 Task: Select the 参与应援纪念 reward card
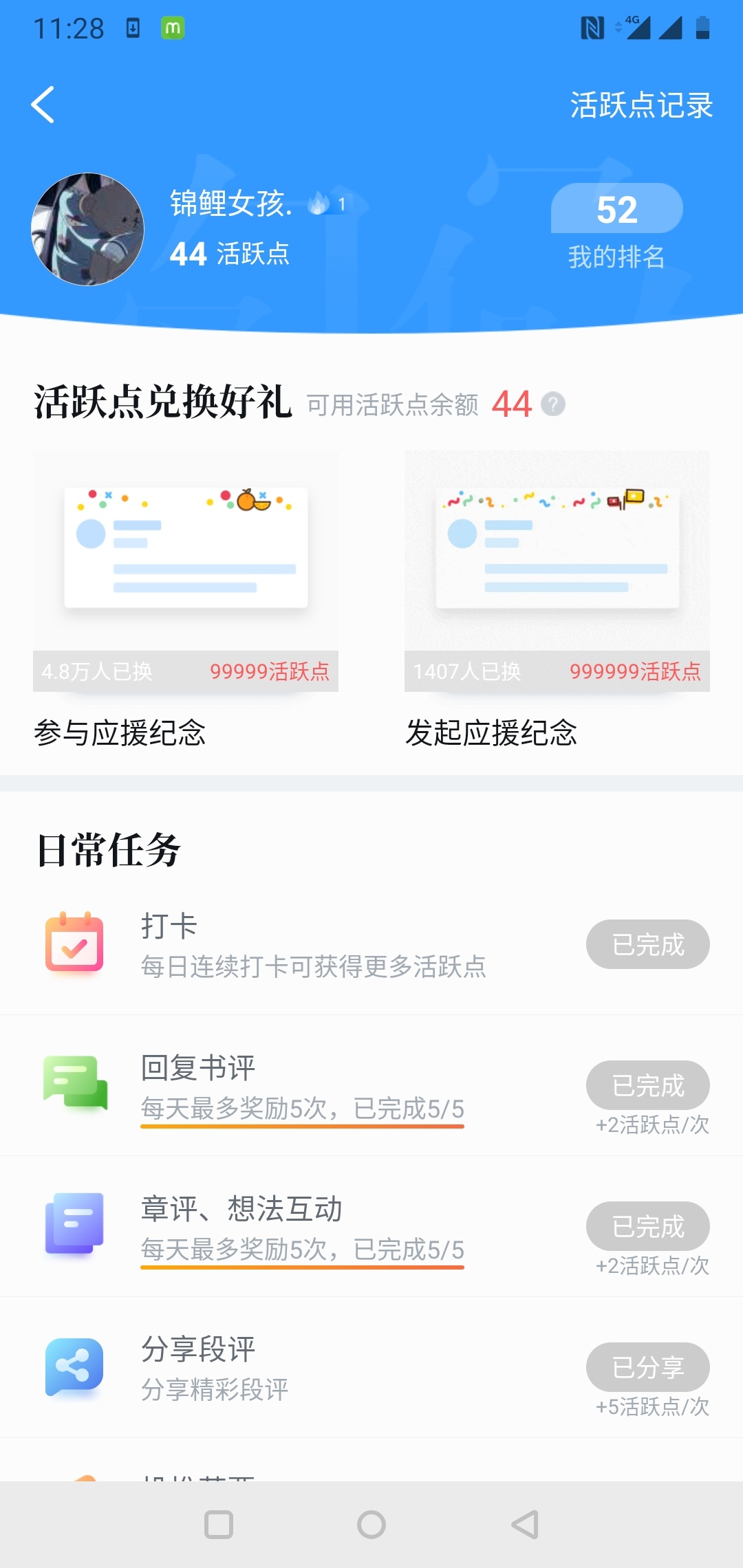186,571
